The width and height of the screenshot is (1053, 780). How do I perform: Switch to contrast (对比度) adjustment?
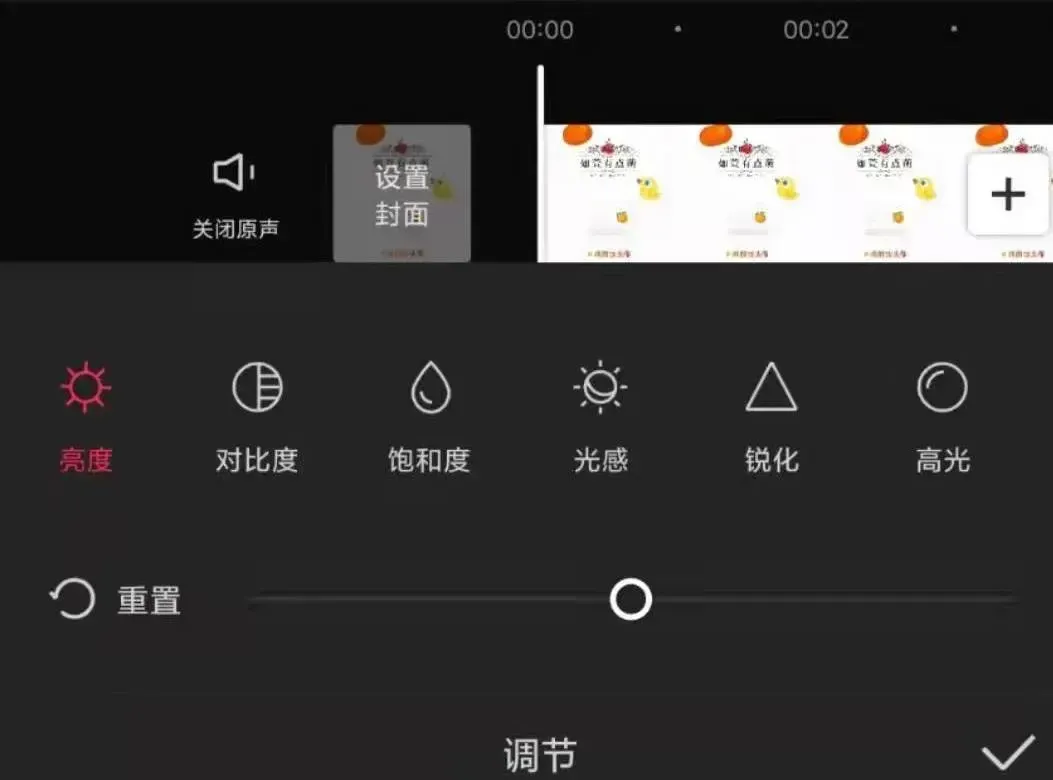click(x=257, y=415)
